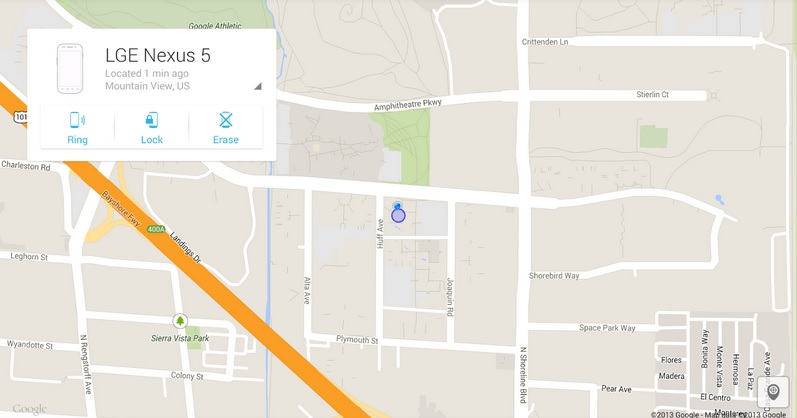Viewport: 797px width, 418px height.
Task: Tap the blue device location marker
Action: [x=398, y=214]
